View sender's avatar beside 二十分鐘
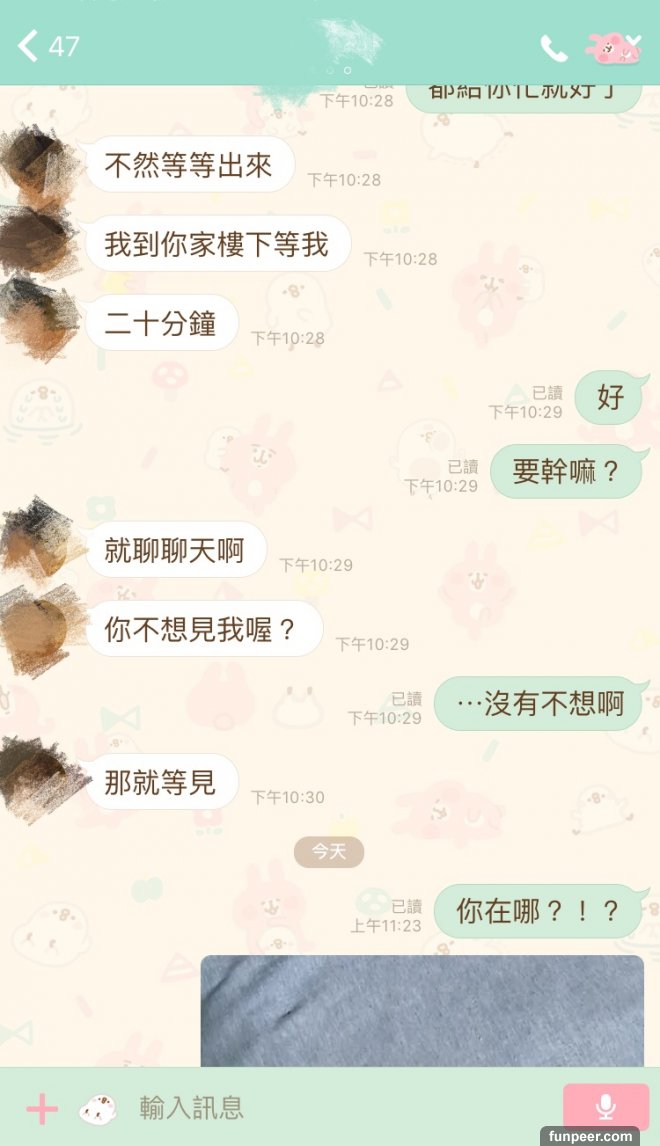The height and width of the screenshot is (1146, 660). [x=40, y=320]
